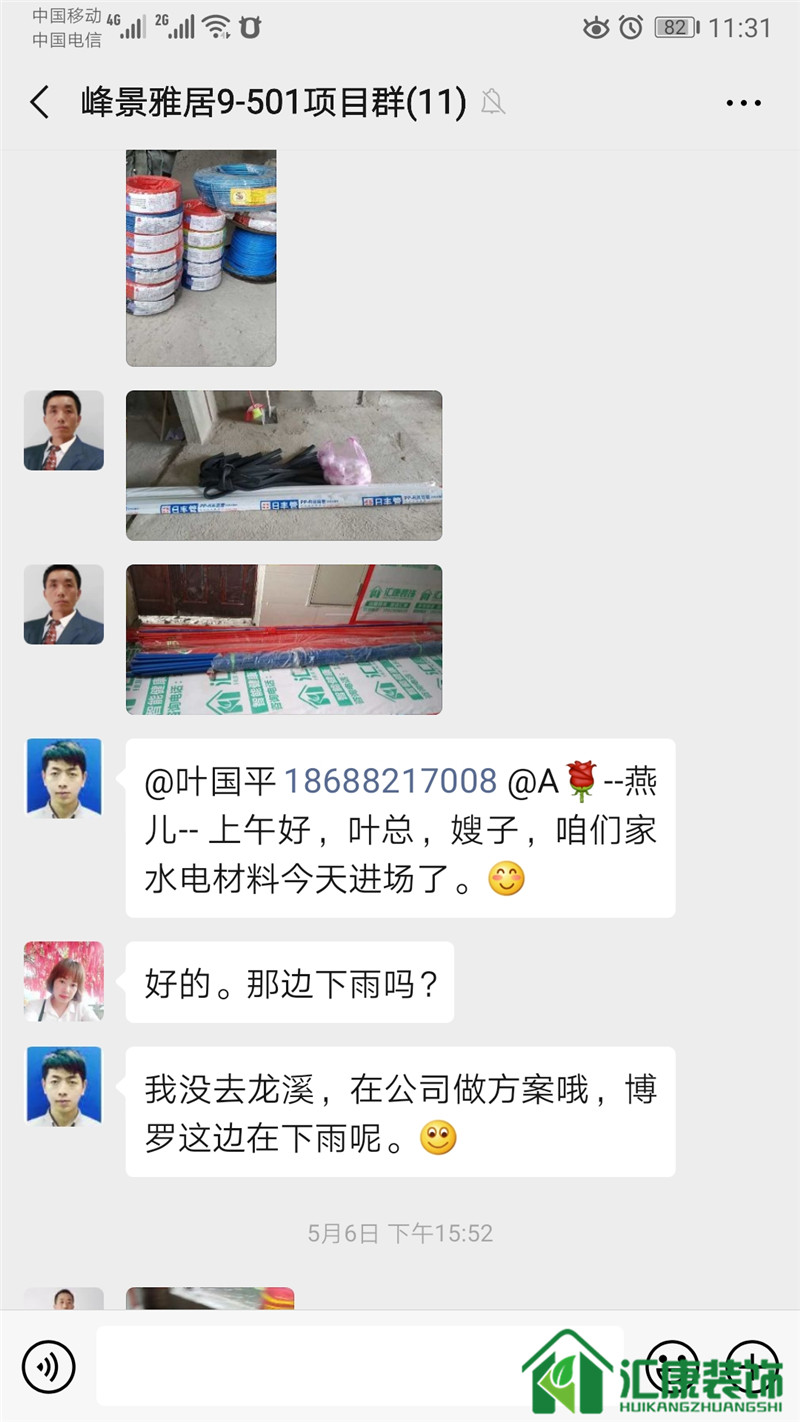Switch to voice message input

point(48,1366)
